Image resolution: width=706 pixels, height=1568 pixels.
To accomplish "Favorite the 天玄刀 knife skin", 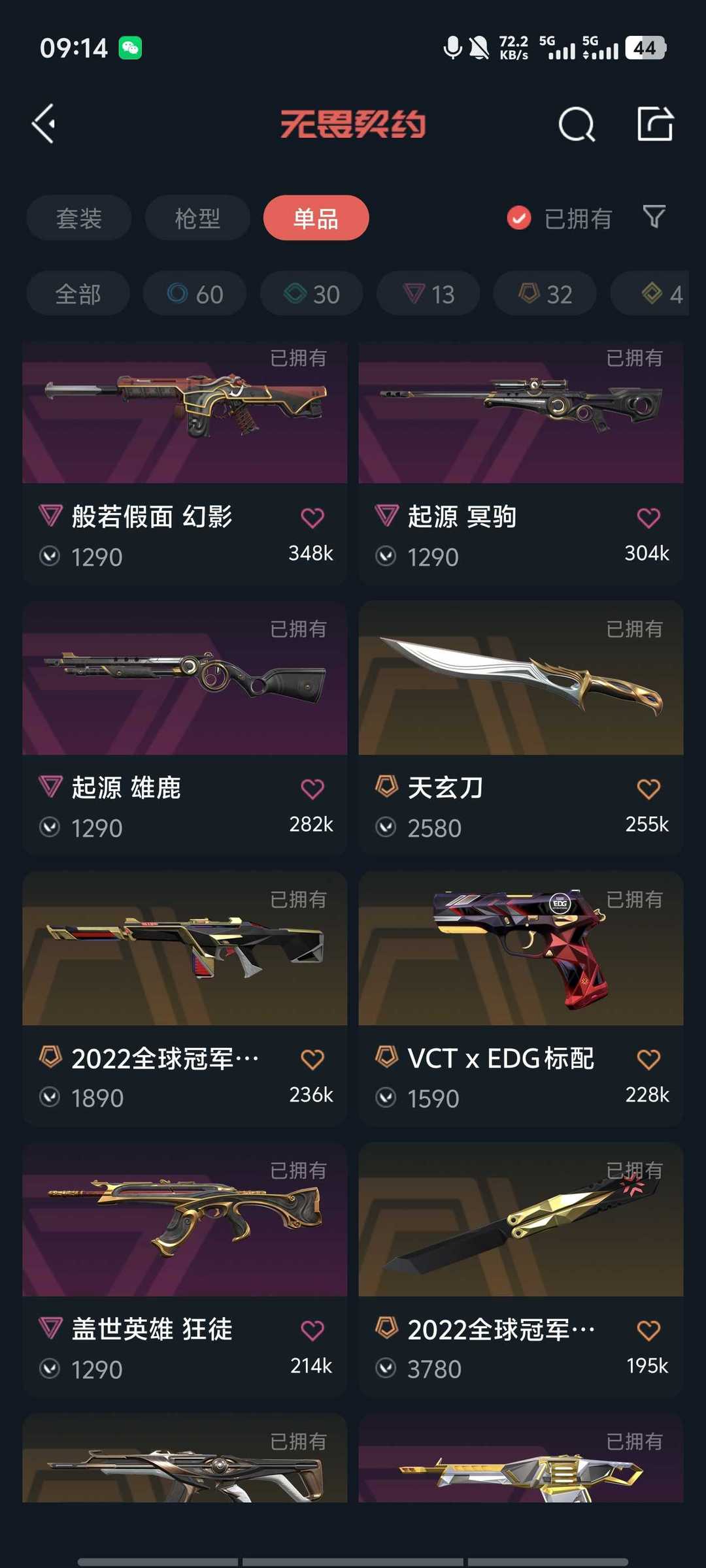I will tap(648, 789).
